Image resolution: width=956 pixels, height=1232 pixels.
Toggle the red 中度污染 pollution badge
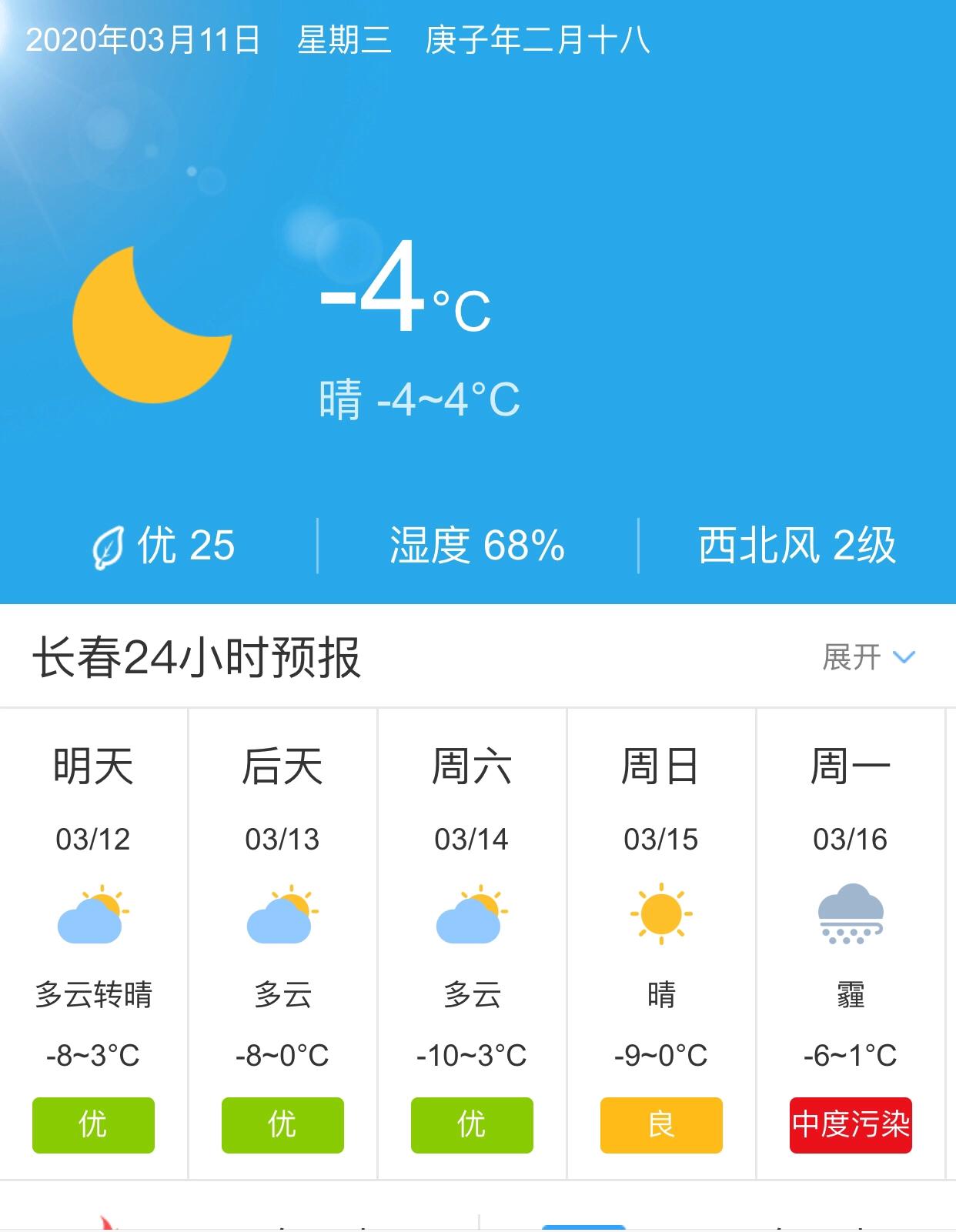850,1124
